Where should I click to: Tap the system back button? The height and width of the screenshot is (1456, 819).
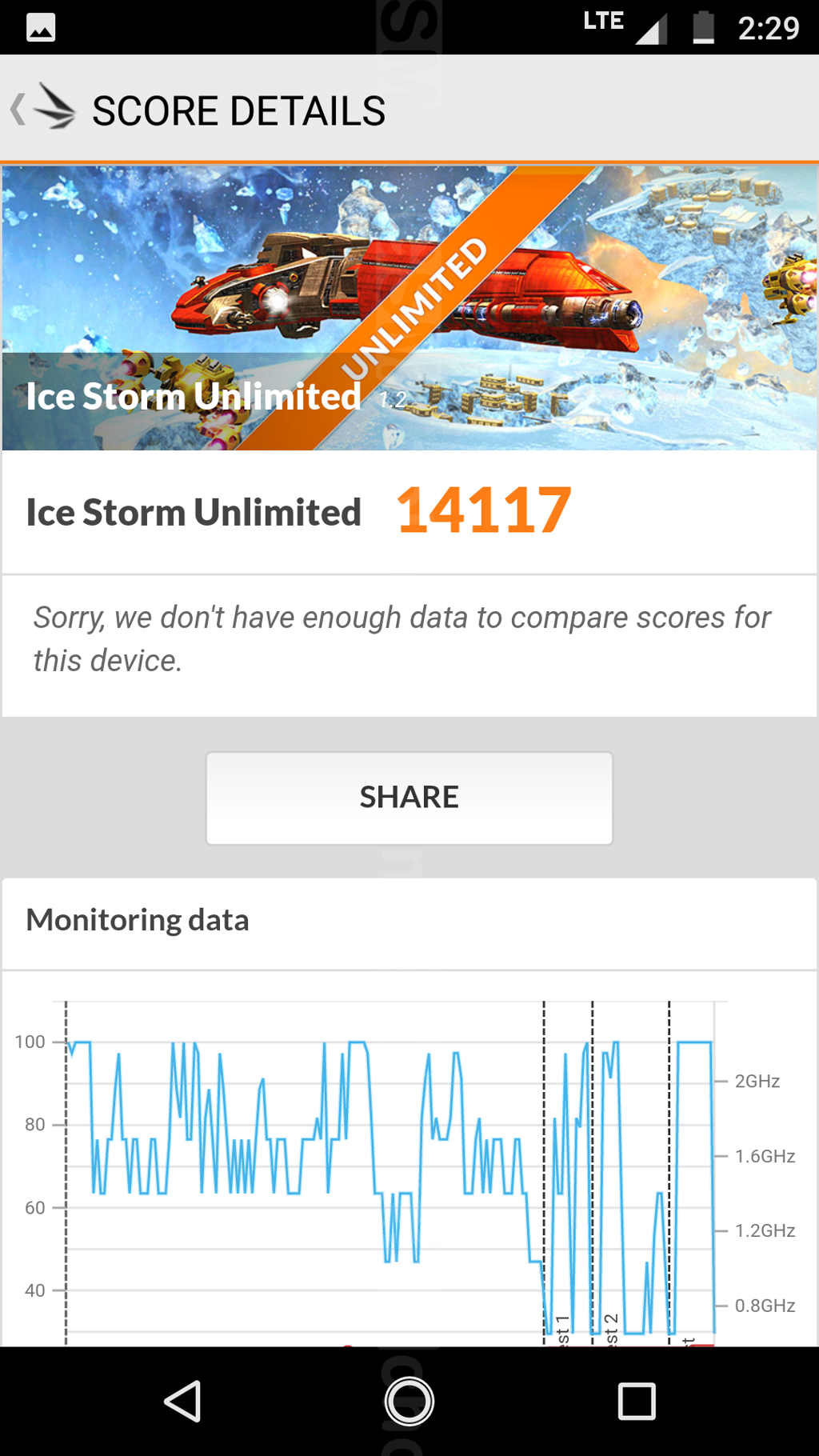pyautogui.click(x=182, y=1401)
